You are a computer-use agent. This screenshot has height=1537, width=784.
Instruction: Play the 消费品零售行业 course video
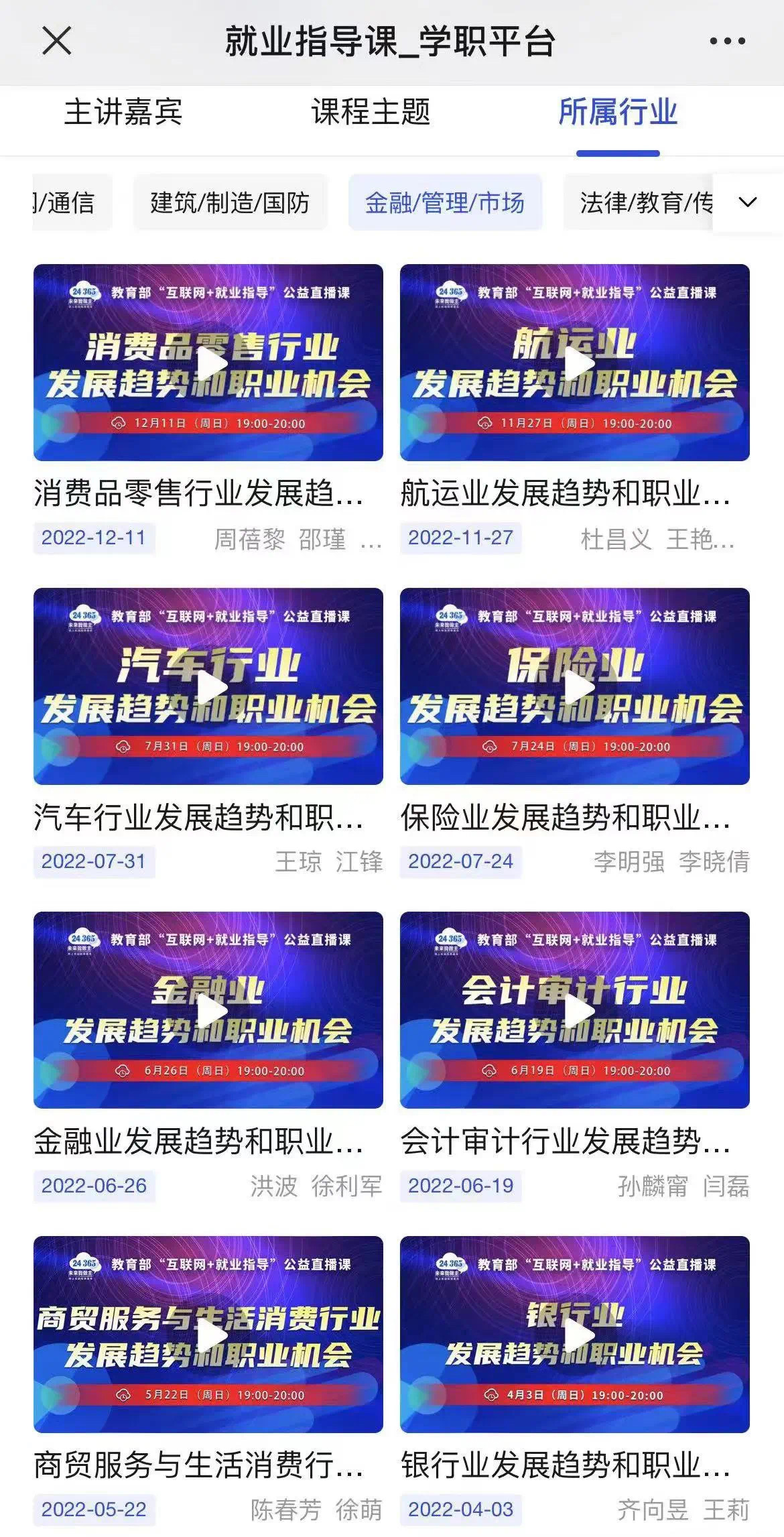pyautogui.click(x=208, y=363)
